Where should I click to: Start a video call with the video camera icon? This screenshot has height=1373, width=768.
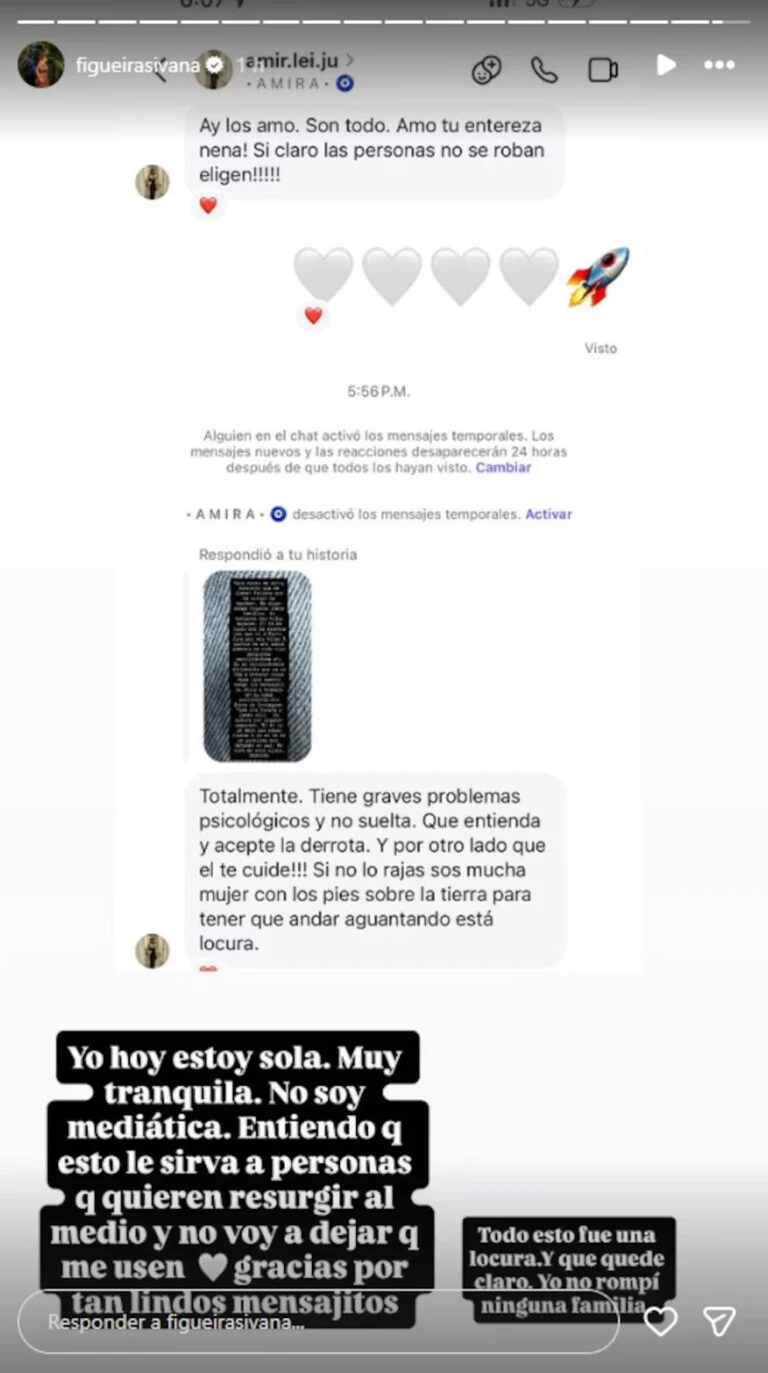(x=603, y=70)
